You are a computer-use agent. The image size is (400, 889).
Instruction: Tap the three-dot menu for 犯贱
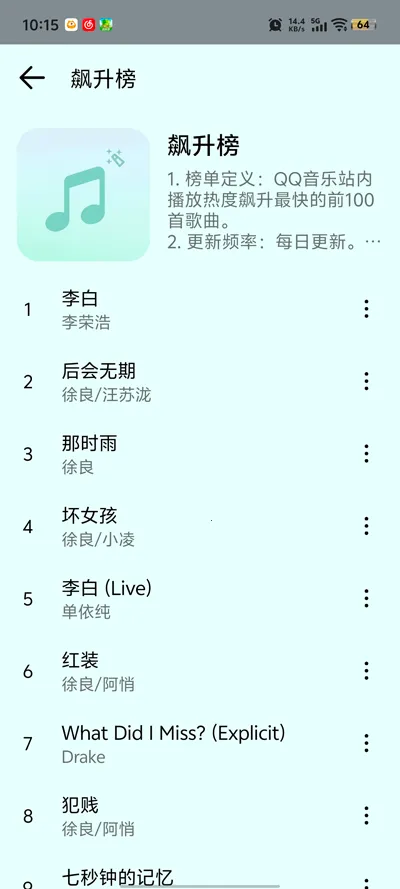[x=367, y=816]
